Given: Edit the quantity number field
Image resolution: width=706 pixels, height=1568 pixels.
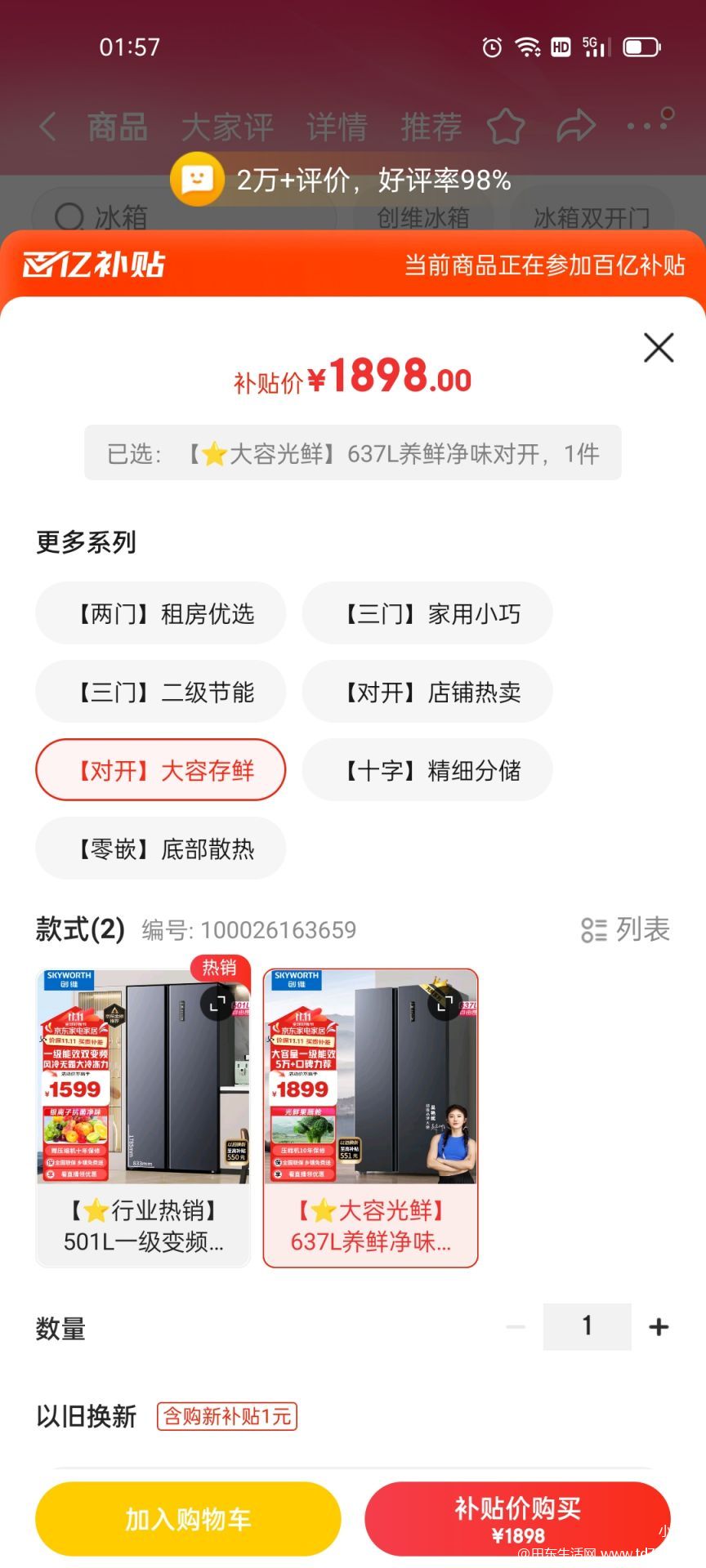Looking at the screenshot, I should pyautogui.click(x=587, y=1326).
